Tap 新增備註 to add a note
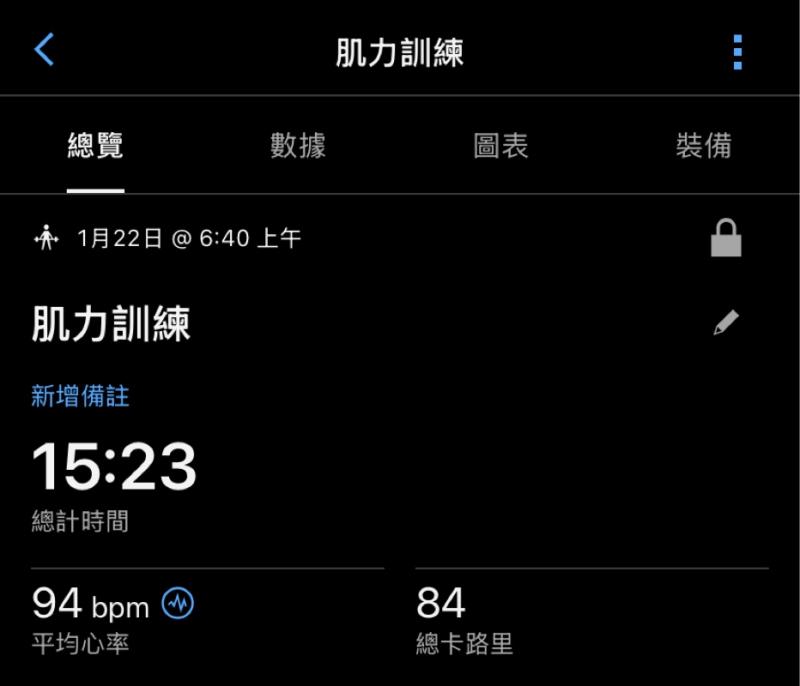The image size is (800, 686). (x=80, y=396)
